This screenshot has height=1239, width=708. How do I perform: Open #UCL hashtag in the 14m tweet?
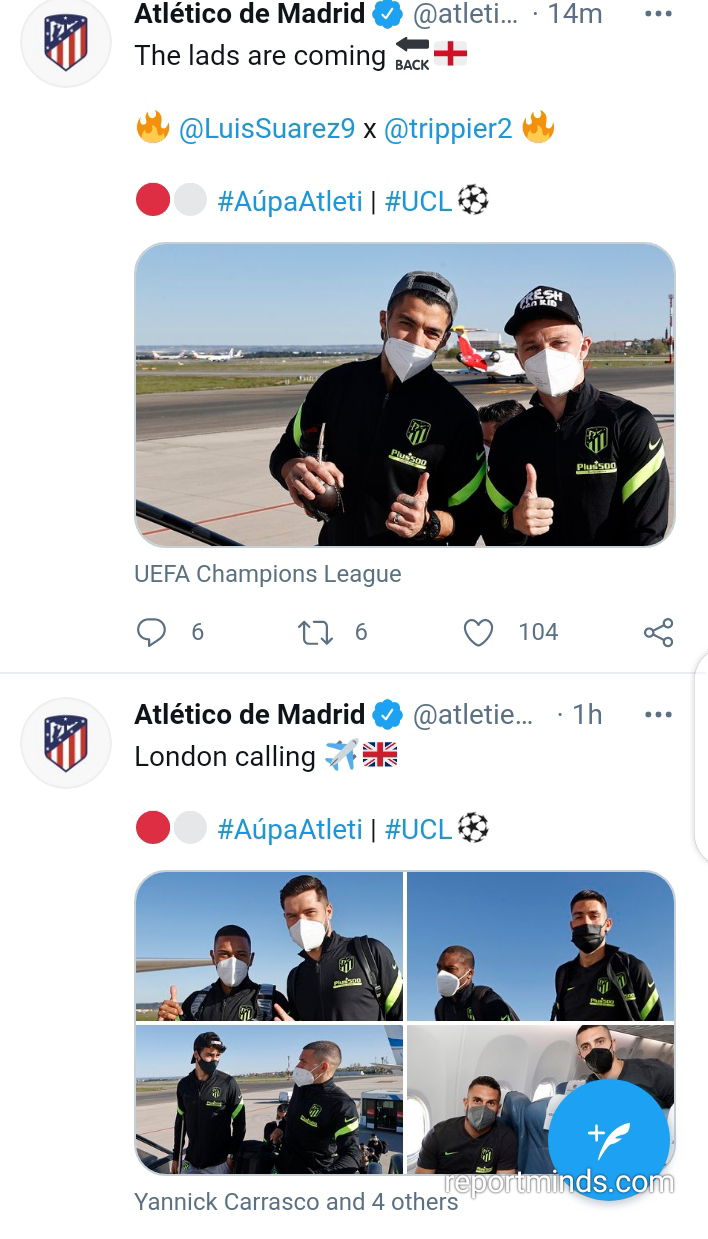418,201
